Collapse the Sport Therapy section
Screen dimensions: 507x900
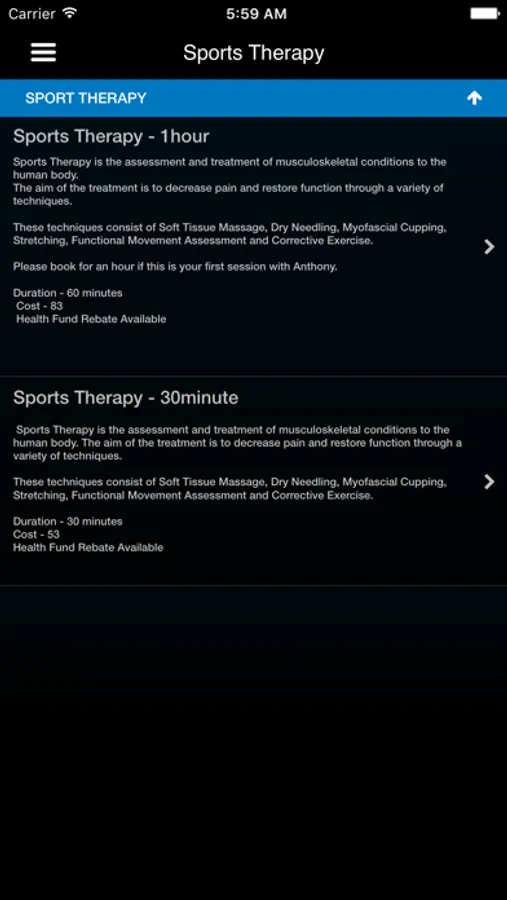(x=253, y=98)
